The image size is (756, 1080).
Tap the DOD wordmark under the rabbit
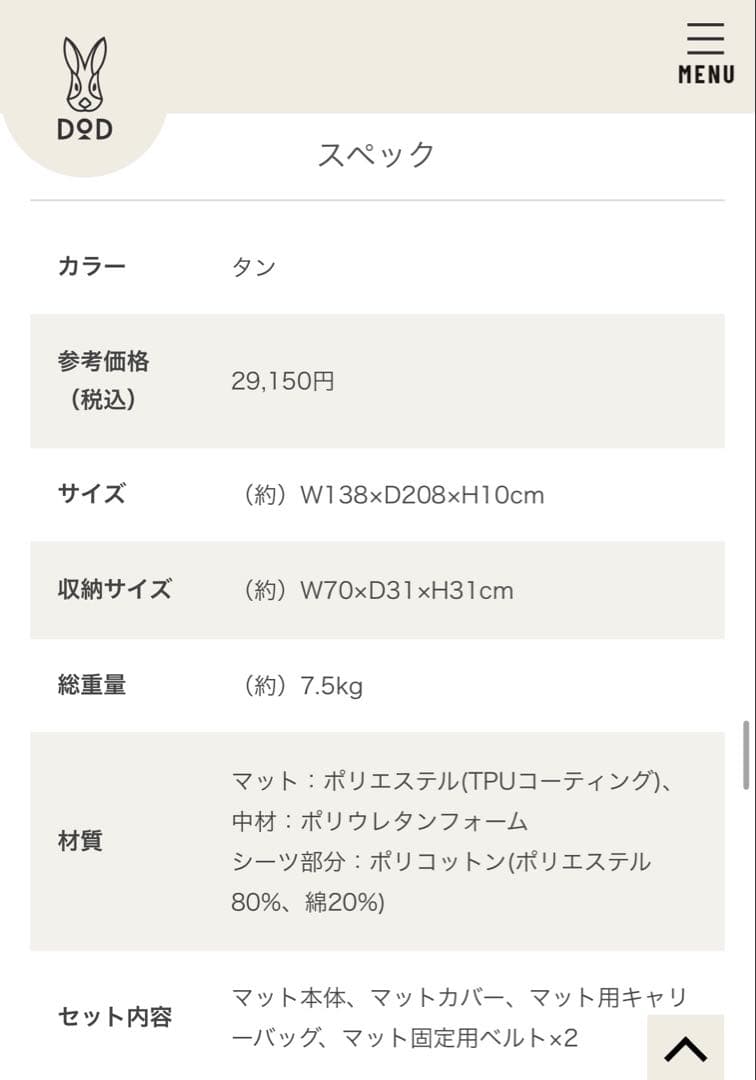(x=85, y=128)
